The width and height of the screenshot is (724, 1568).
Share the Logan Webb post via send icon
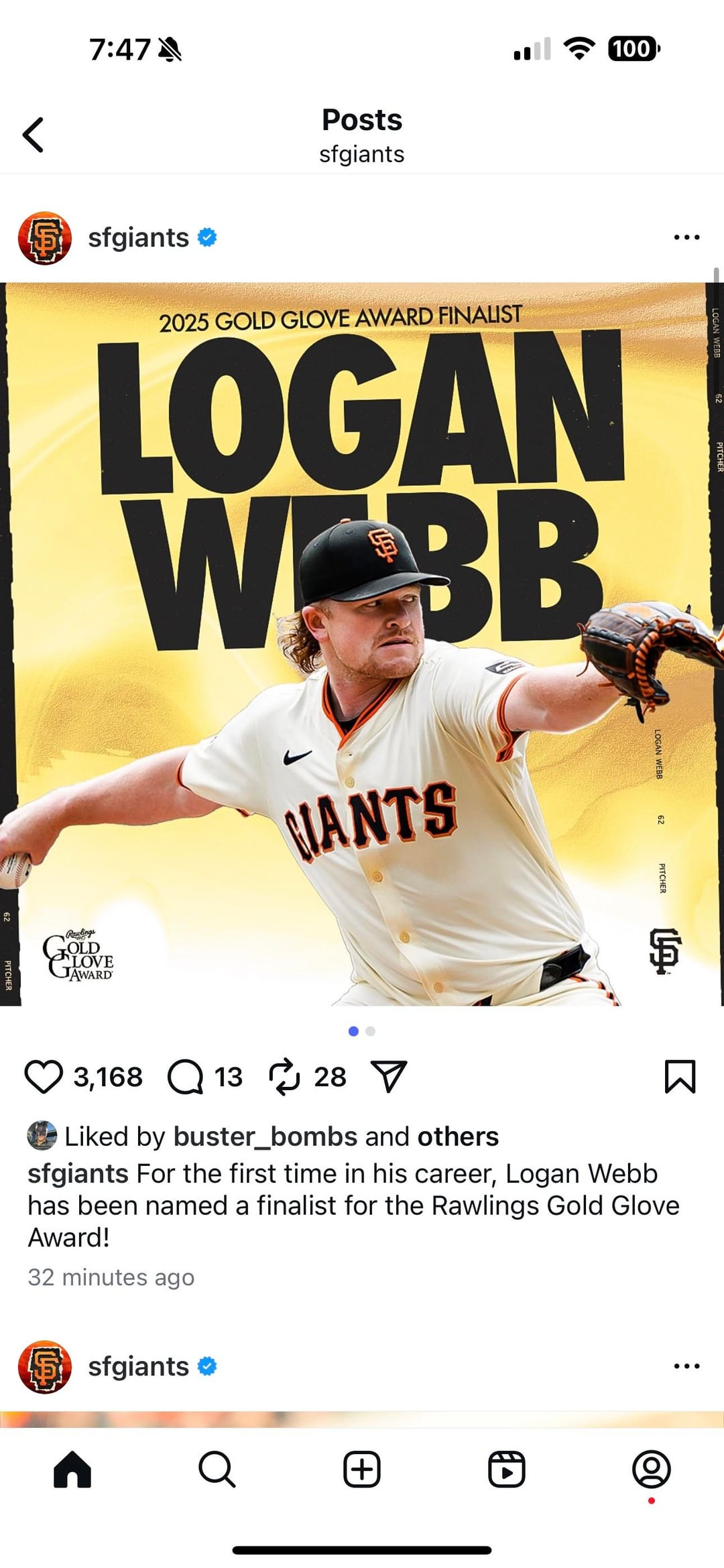click(x=389, y=1077)
